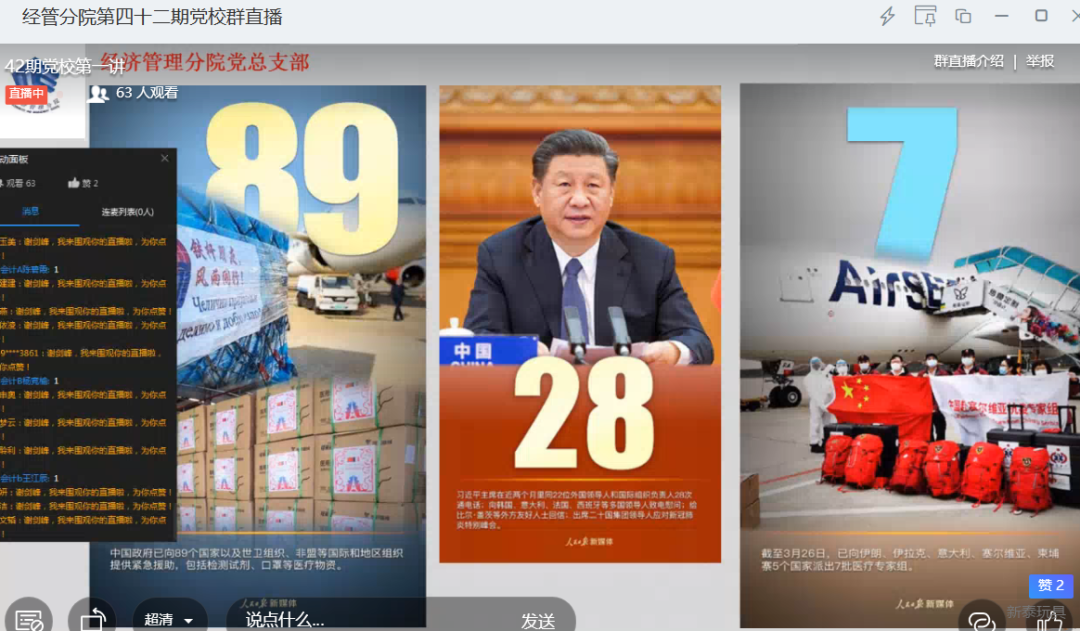Tap the lightning bolt icon in title bar
The width and height of the screenshot is (1080, 631).
pyautogui.click(x=887, y=16)
